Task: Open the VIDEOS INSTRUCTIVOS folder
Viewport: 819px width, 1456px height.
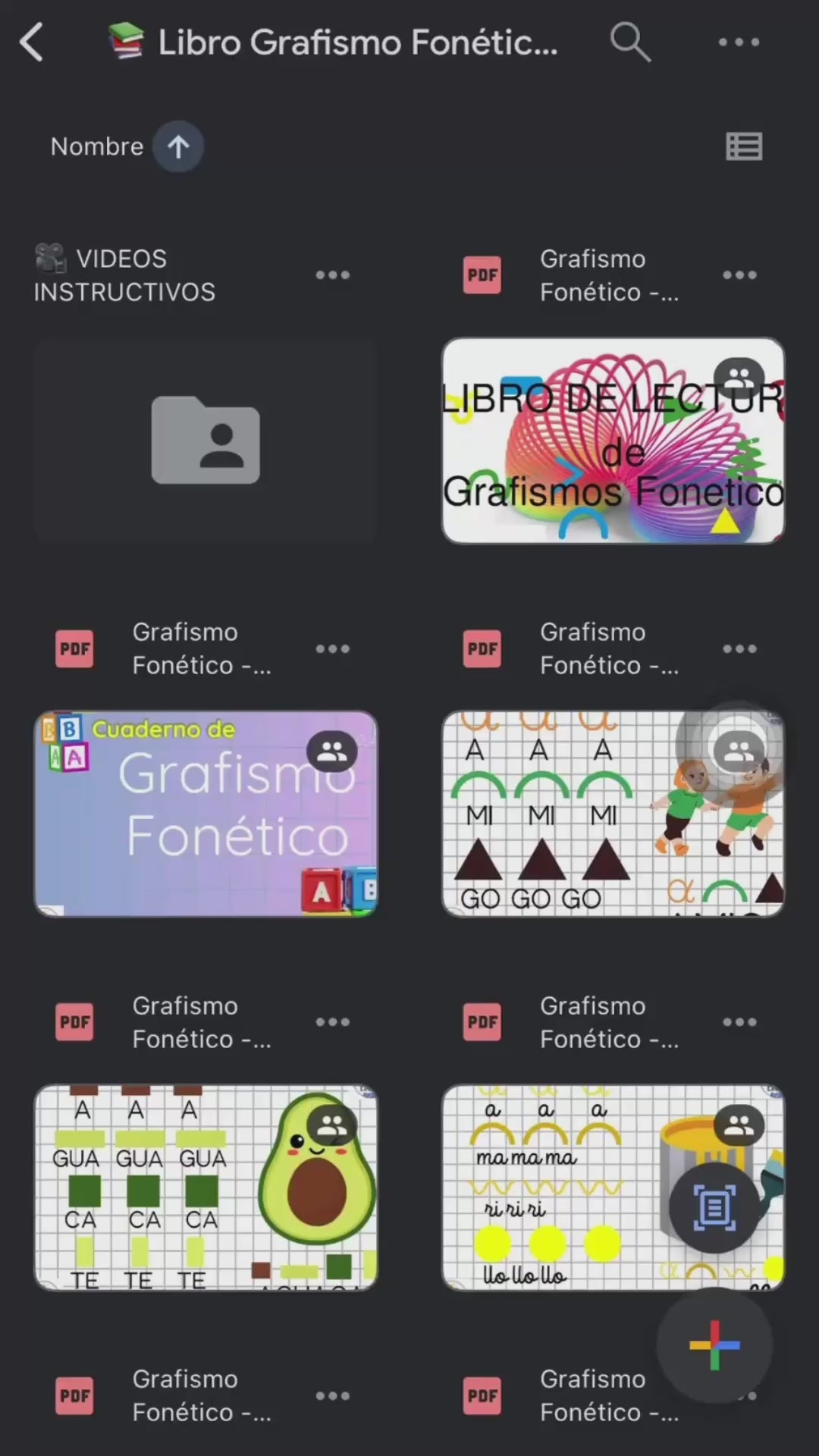Action: (206, 441)
